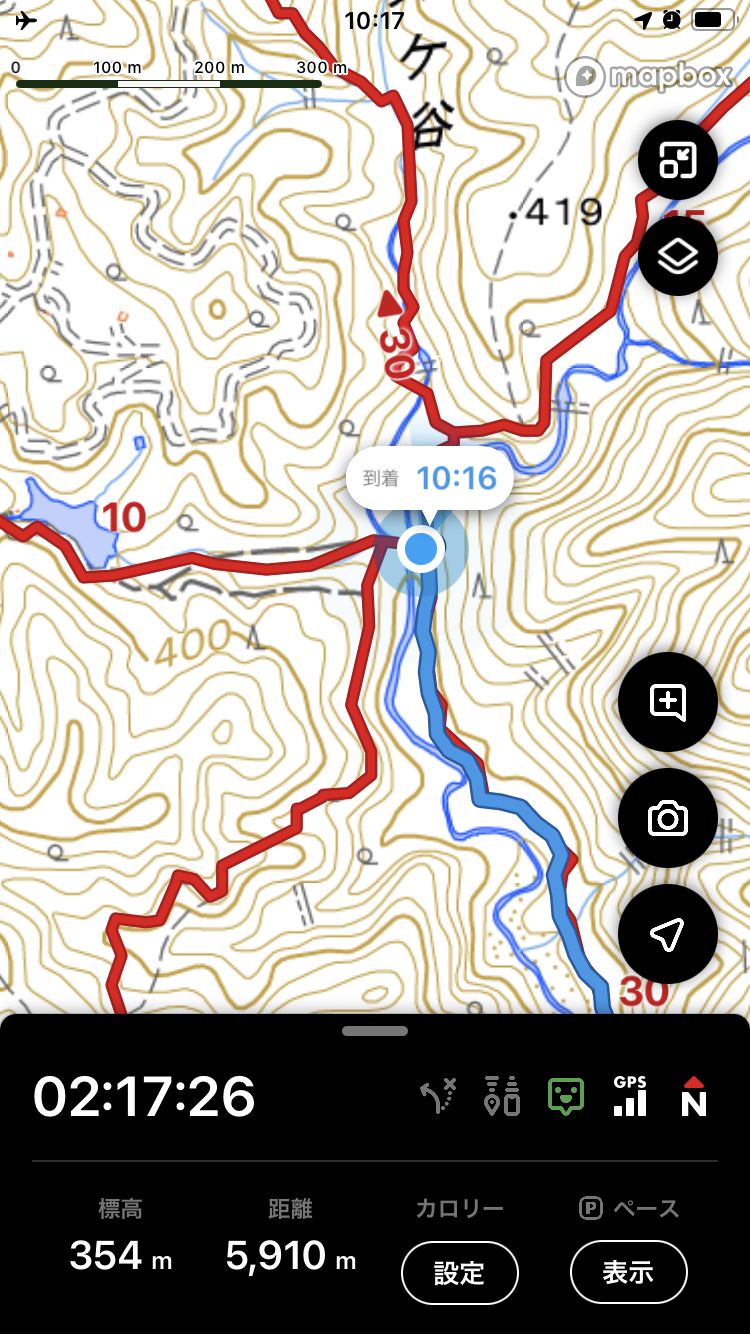This screenshot has width=750, height=1334.
Task: Center the map on current location
Action: click(668, 934)
